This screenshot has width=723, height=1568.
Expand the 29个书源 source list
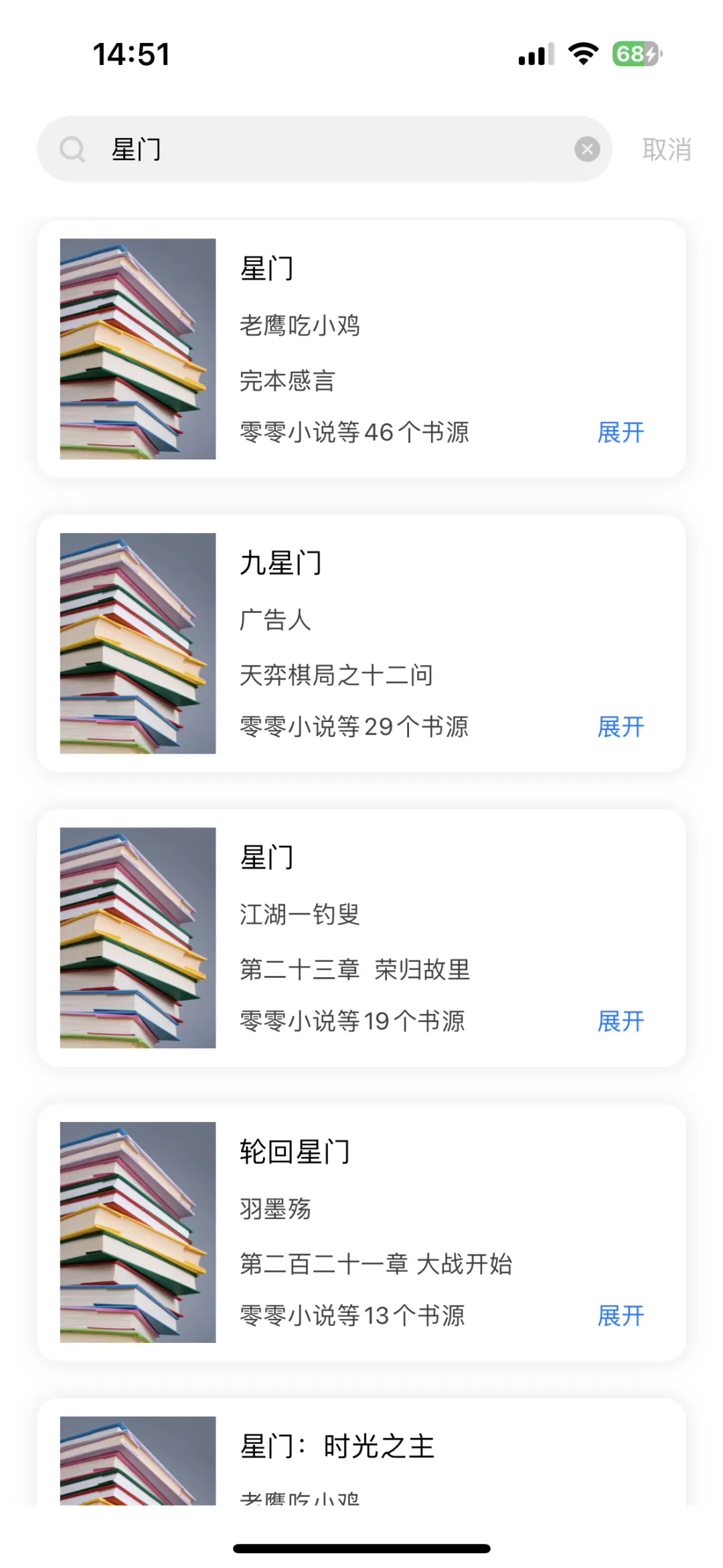621,727
